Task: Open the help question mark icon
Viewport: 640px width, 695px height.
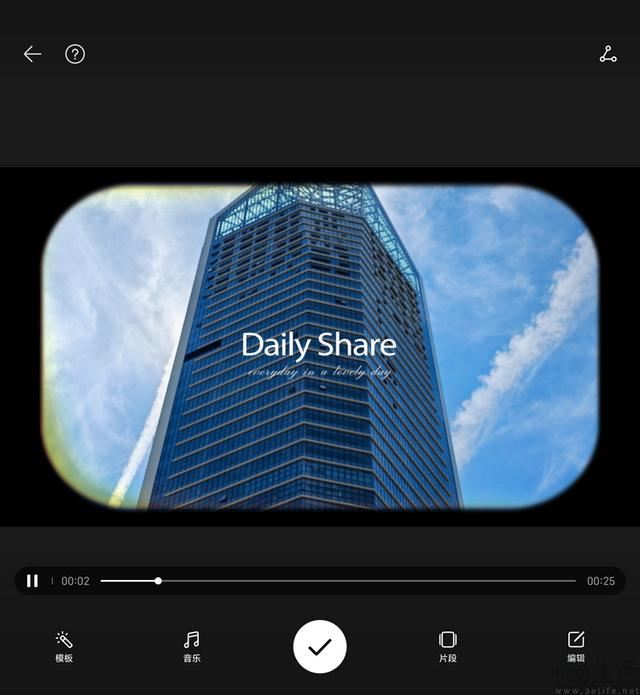Action: click(75, 54)
